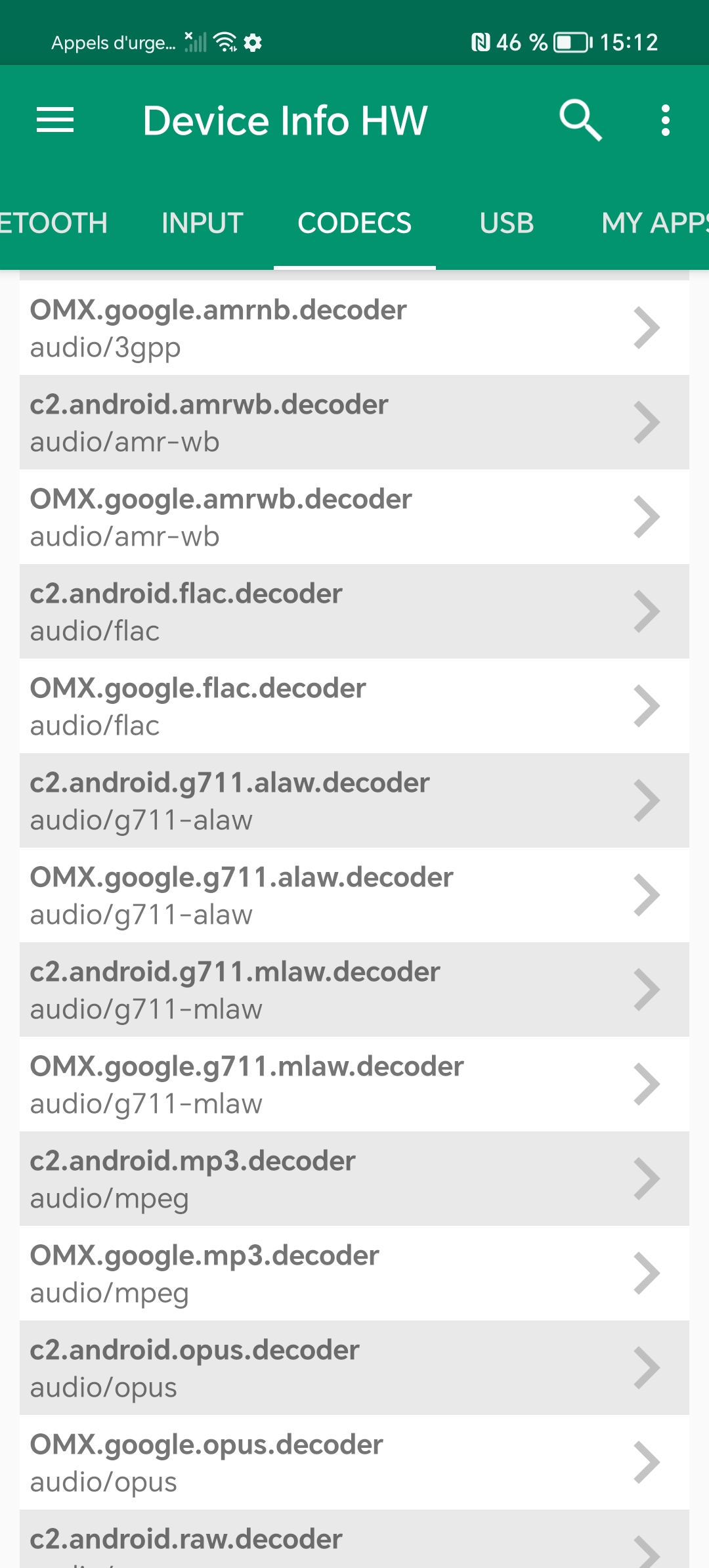This screenshot has height=1568, width=709.
Task: View c2.android.amrwb.decoder codec info
Action: coord(354,423)
